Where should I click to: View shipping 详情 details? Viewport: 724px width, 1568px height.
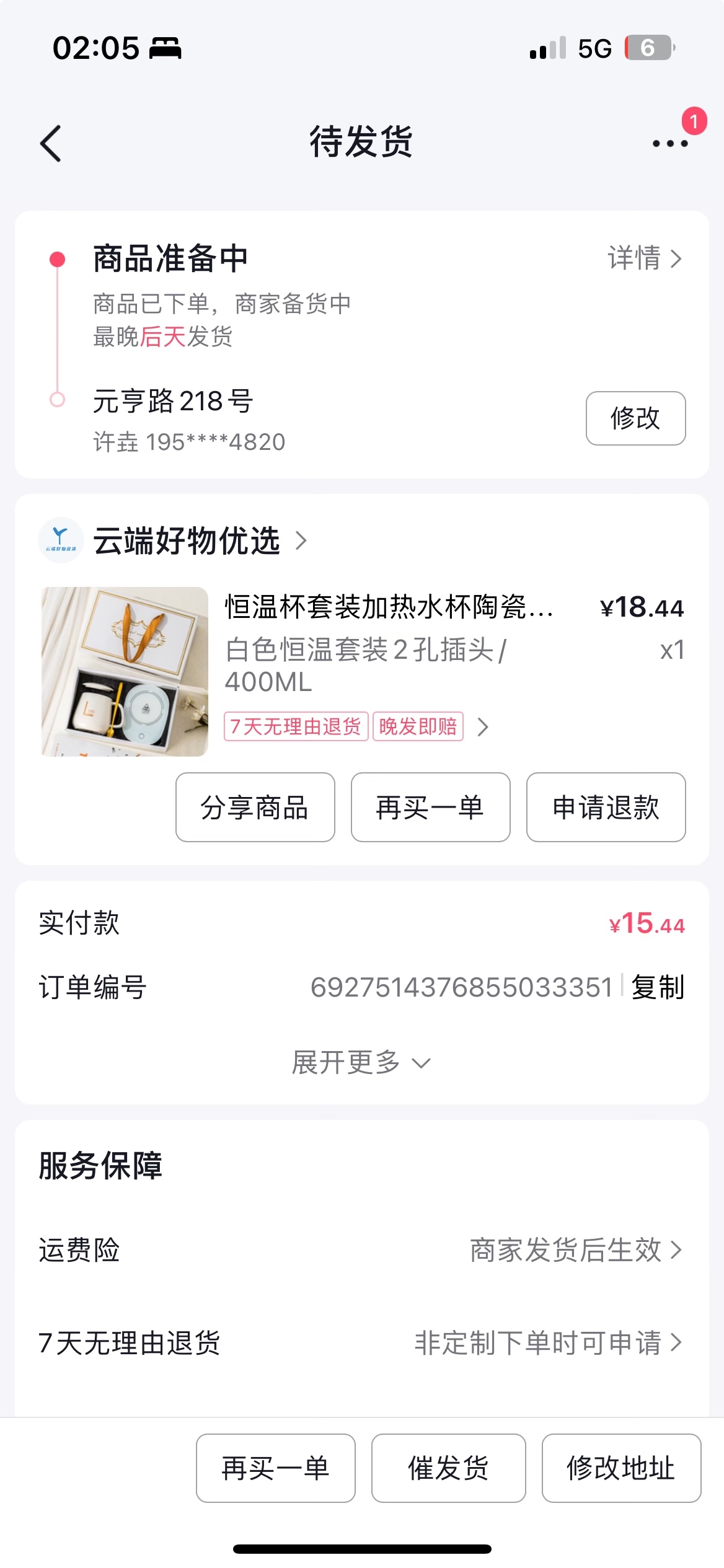pos(644,258)
